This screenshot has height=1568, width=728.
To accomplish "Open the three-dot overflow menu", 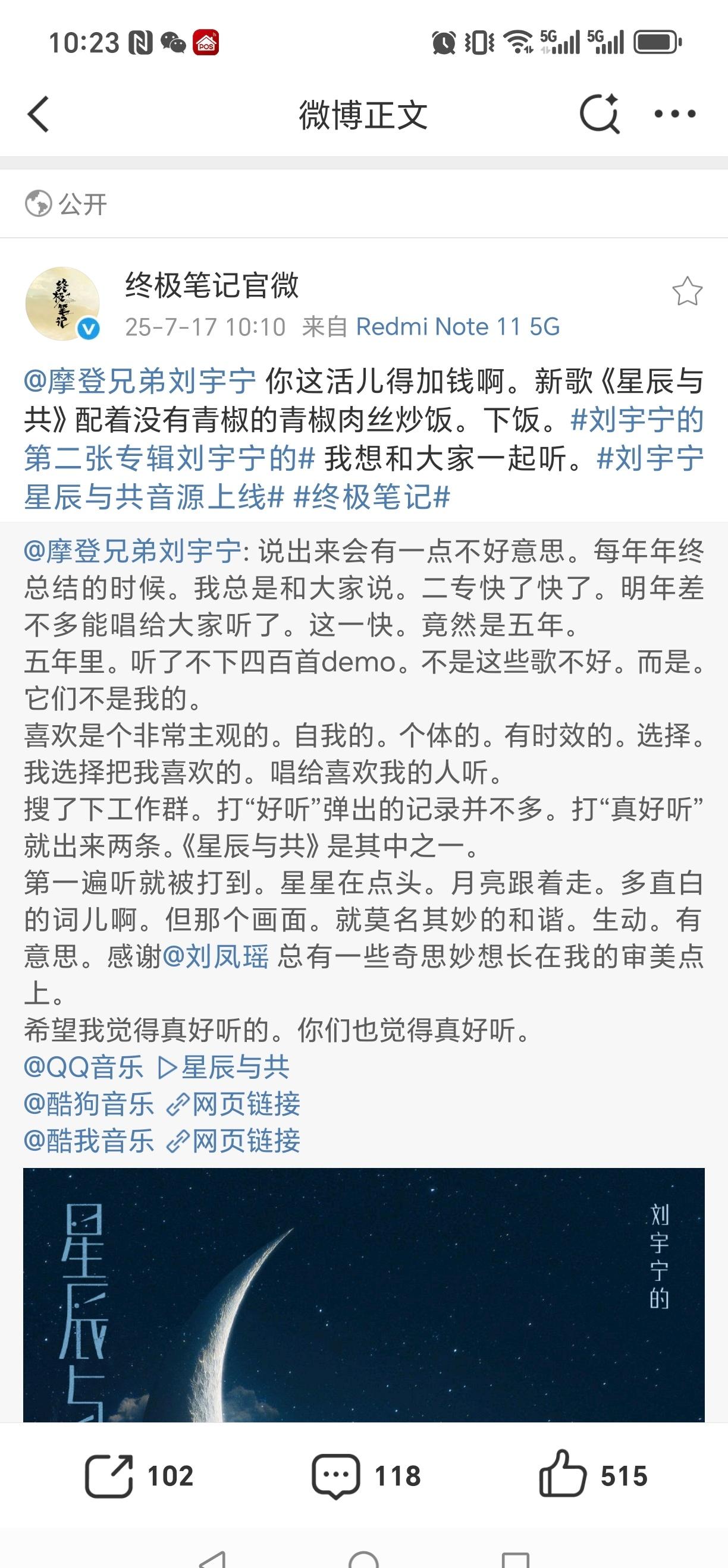I will click(674, 114).
